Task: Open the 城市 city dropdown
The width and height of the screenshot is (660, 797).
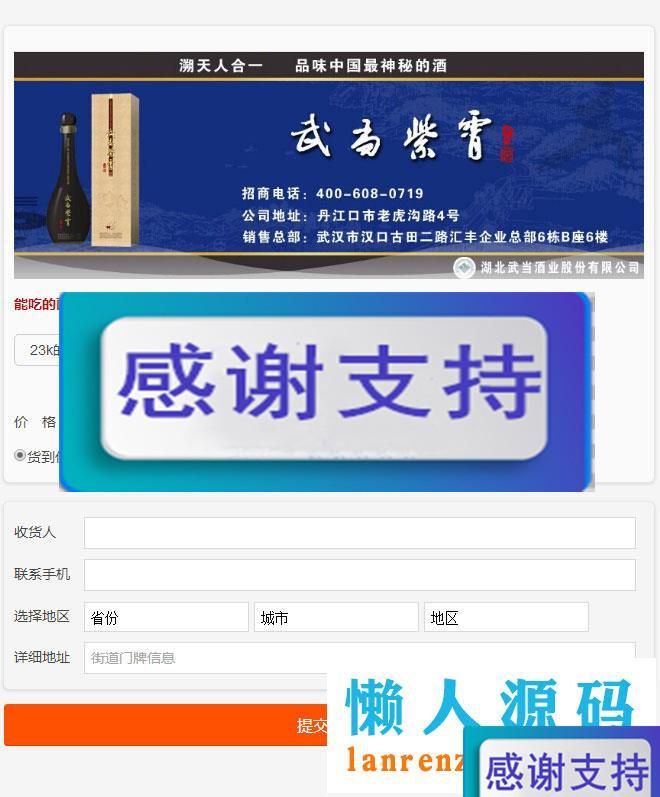Action: (336, 617)
